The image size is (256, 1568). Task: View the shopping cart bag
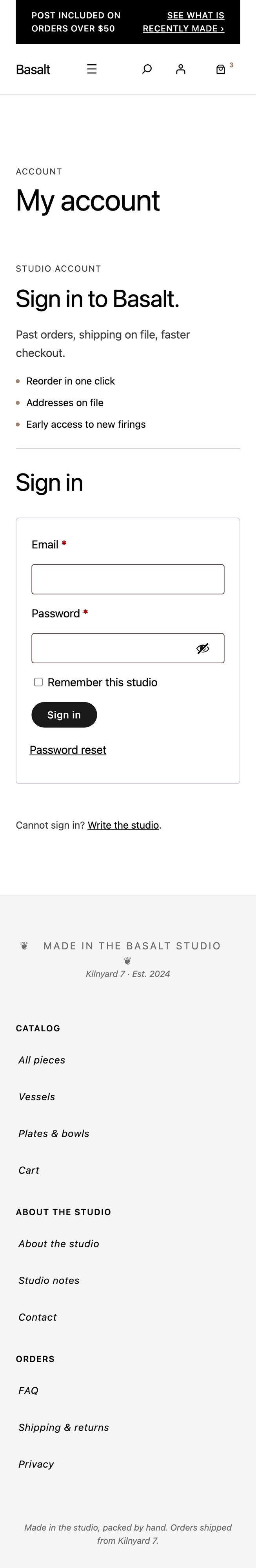(x=221, y=69)
